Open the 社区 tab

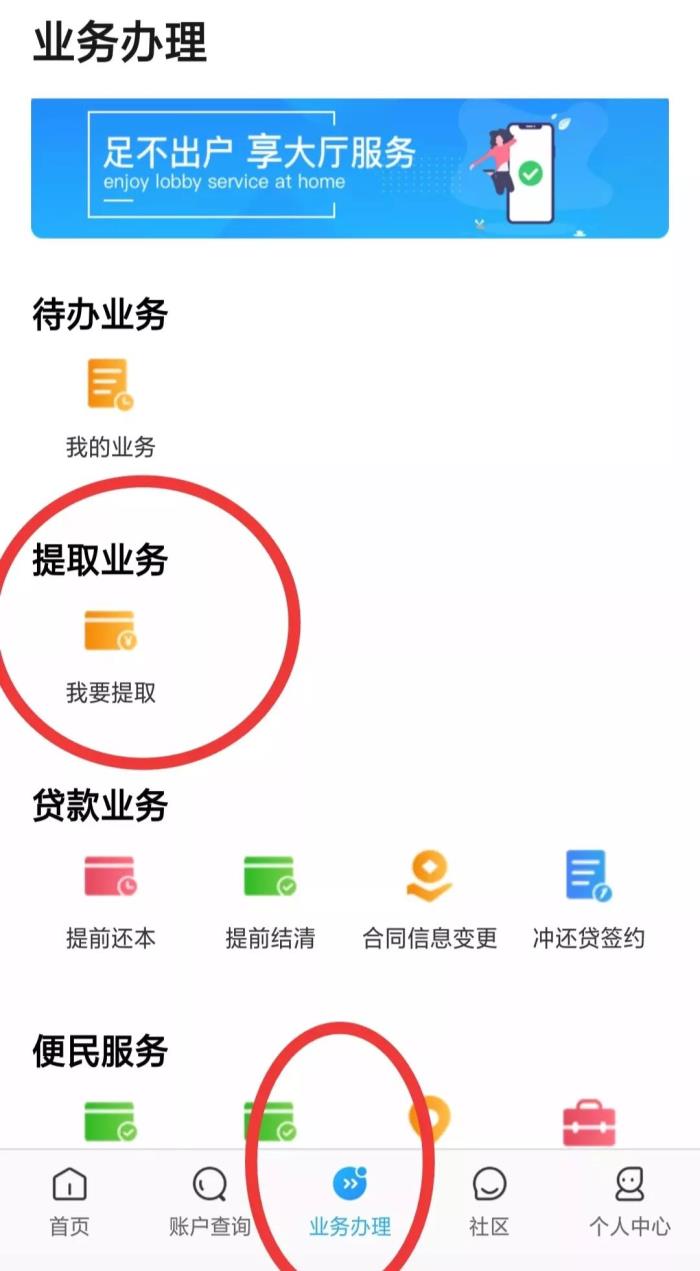(489, 1203)
